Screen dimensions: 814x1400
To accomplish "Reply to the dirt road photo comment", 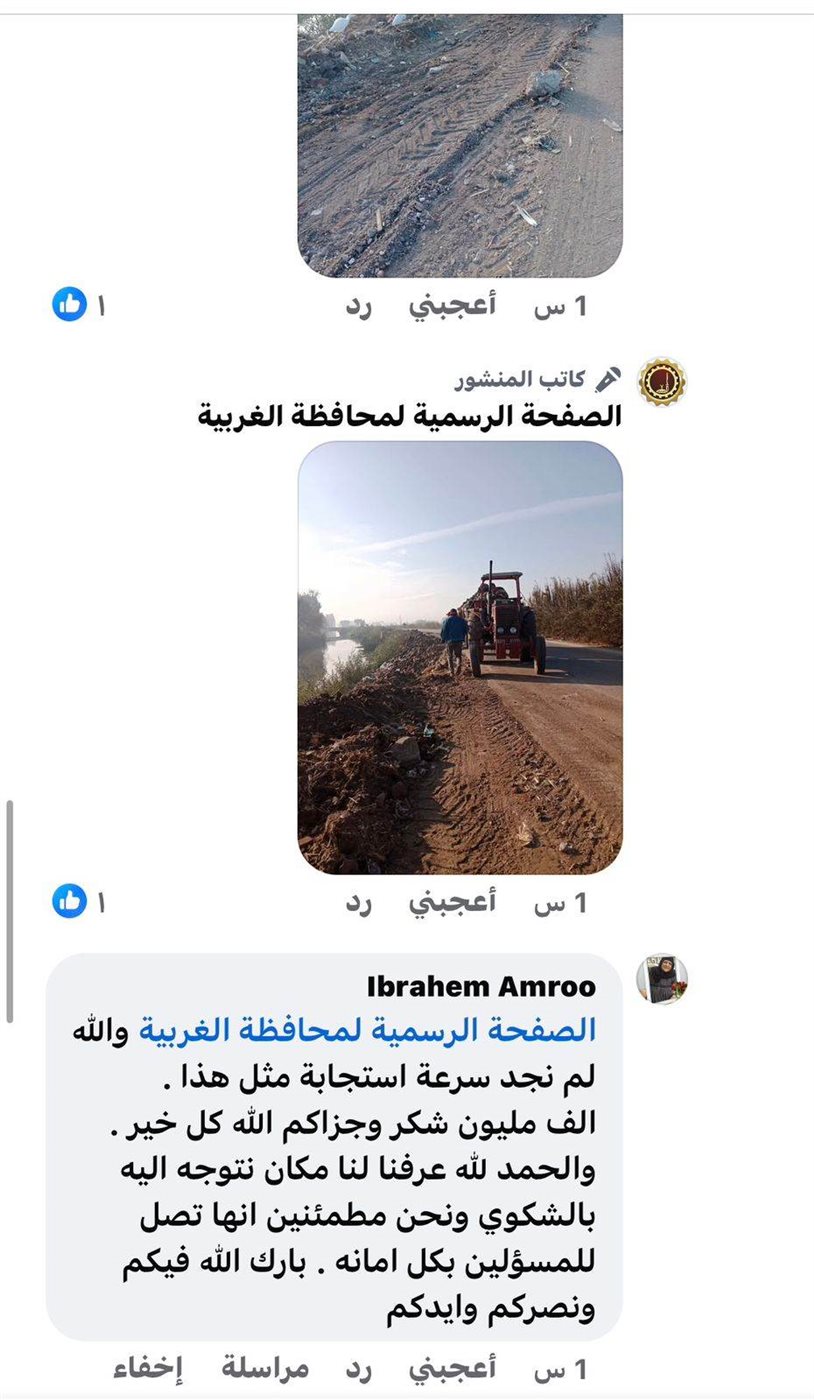I will tap(359, 306).
